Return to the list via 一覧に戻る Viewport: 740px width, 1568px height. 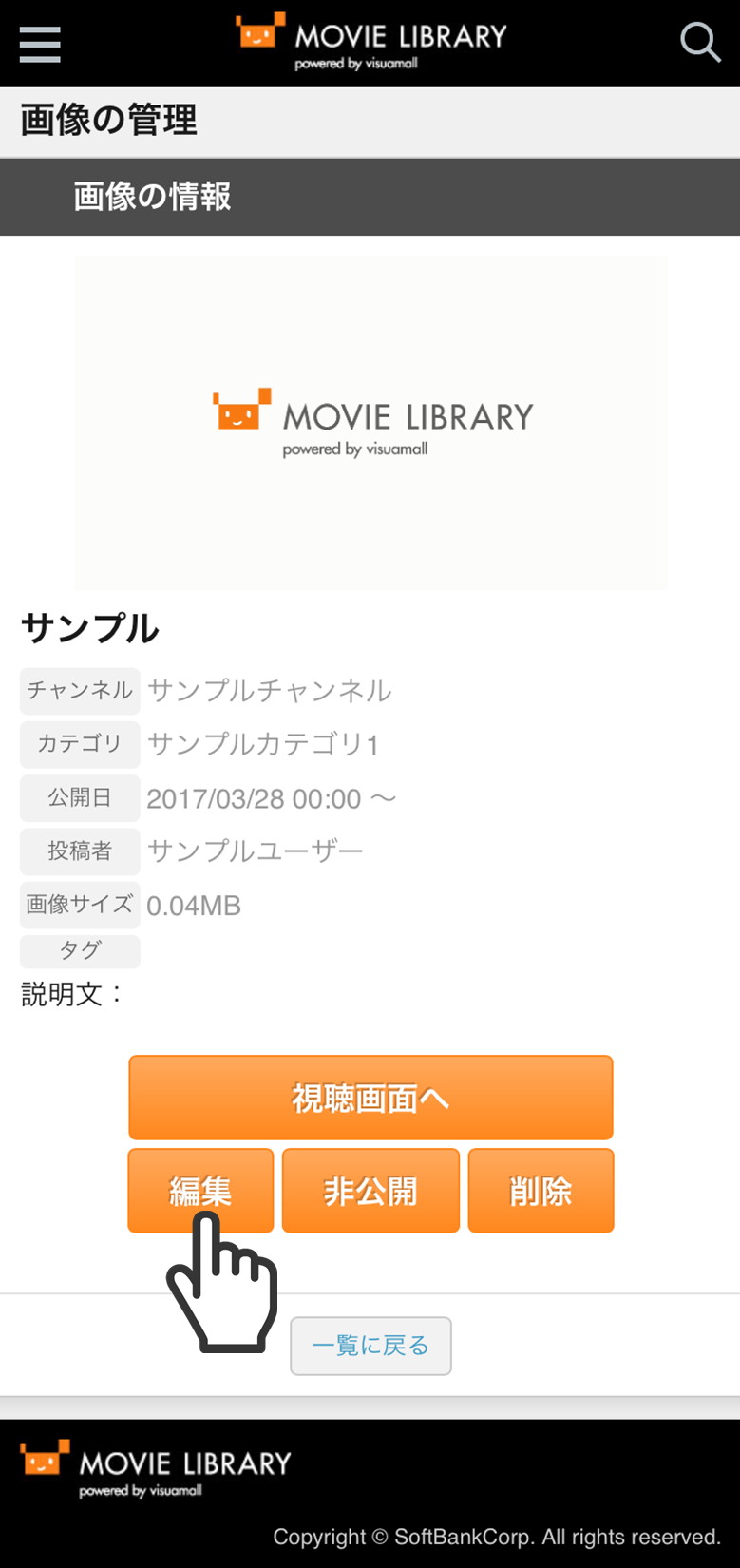pyautogui.click(x=370, y=1346)
